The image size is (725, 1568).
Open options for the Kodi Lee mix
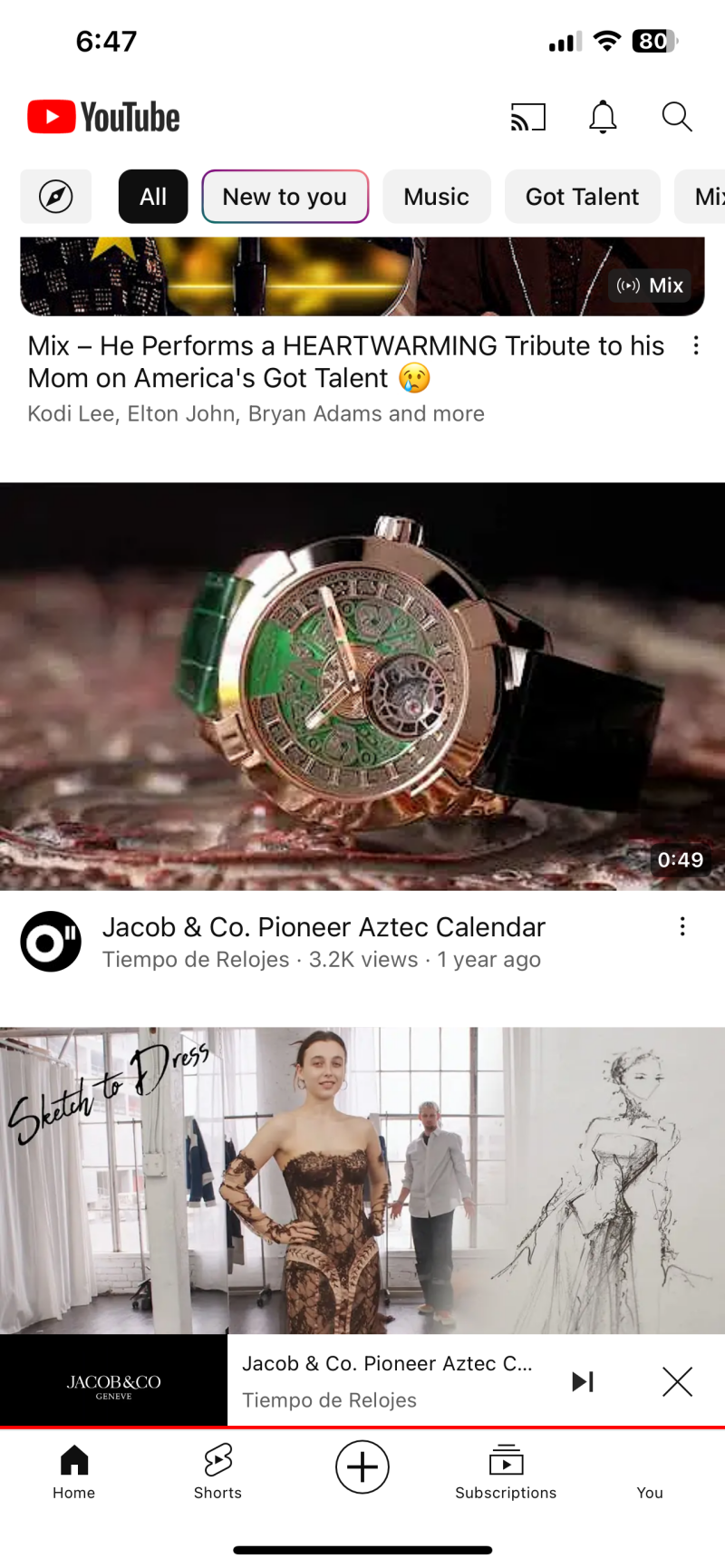pos(695,345)
